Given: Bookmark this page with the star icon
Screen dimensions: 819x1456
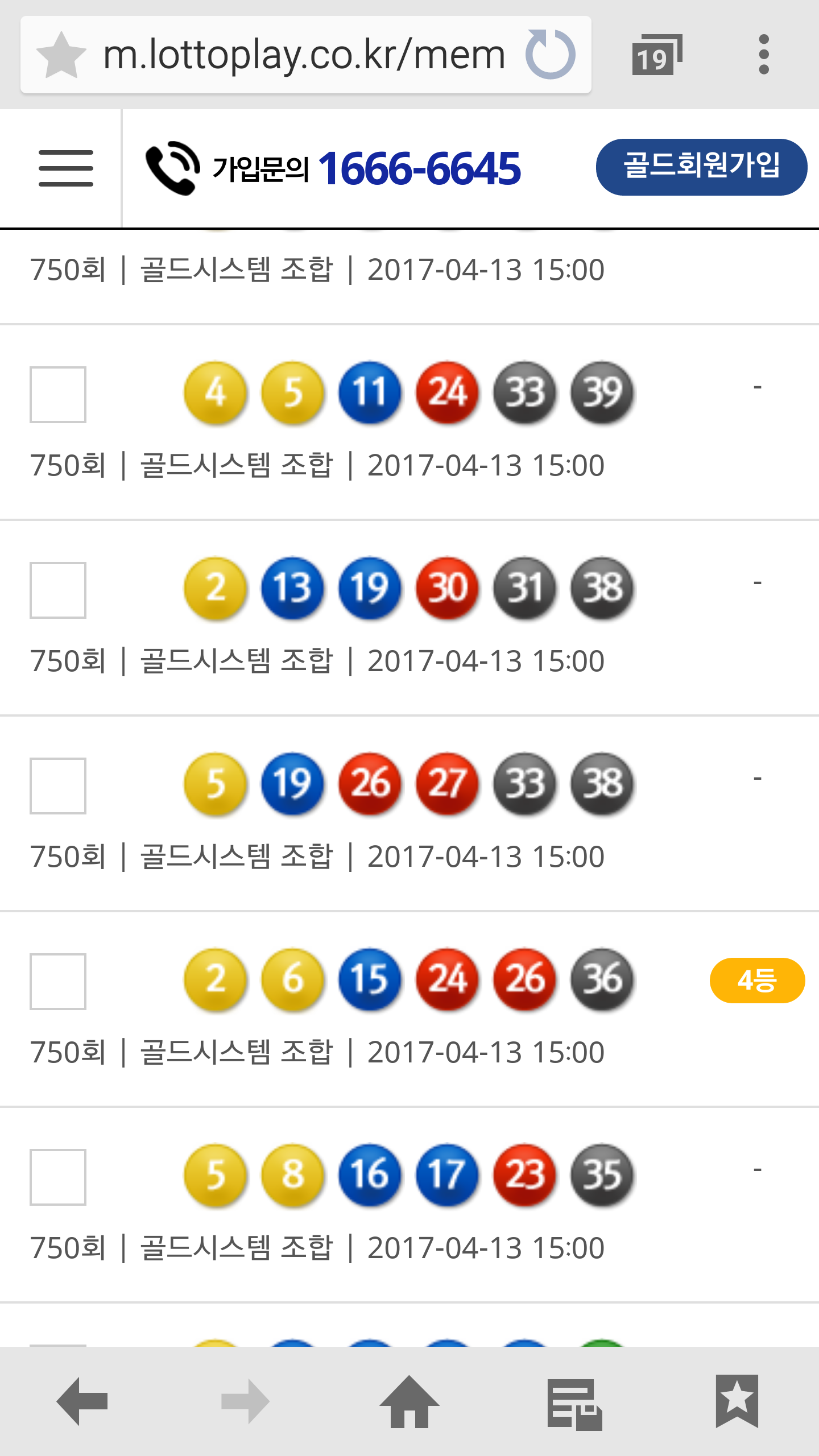Looking at the screenshot, I should tap(61, 55).
